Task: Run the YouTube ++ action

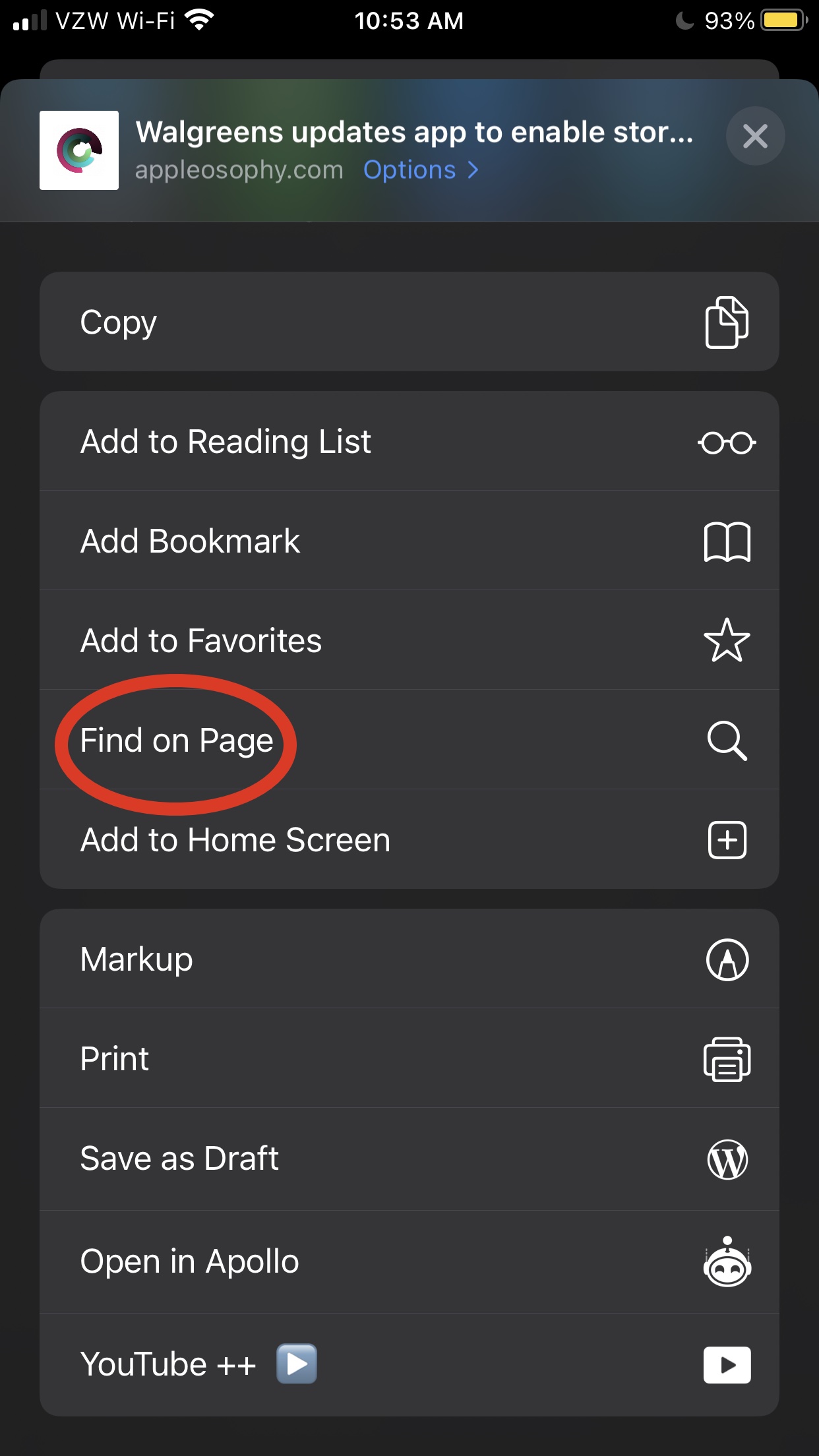Action: click(x=409, y=1364)
